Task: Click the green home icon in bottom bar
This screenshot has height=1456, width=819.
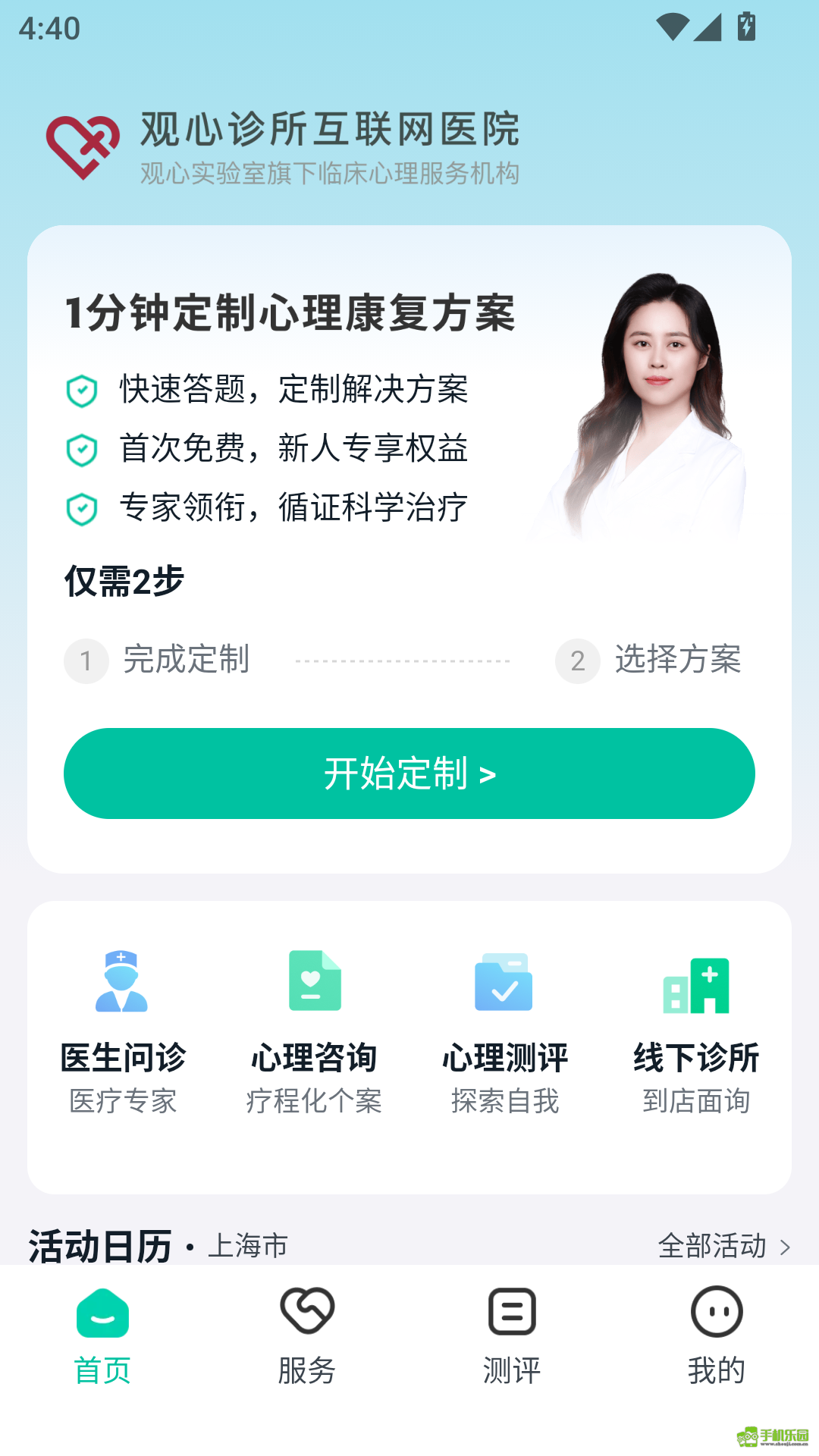Action: (102, 1311)
